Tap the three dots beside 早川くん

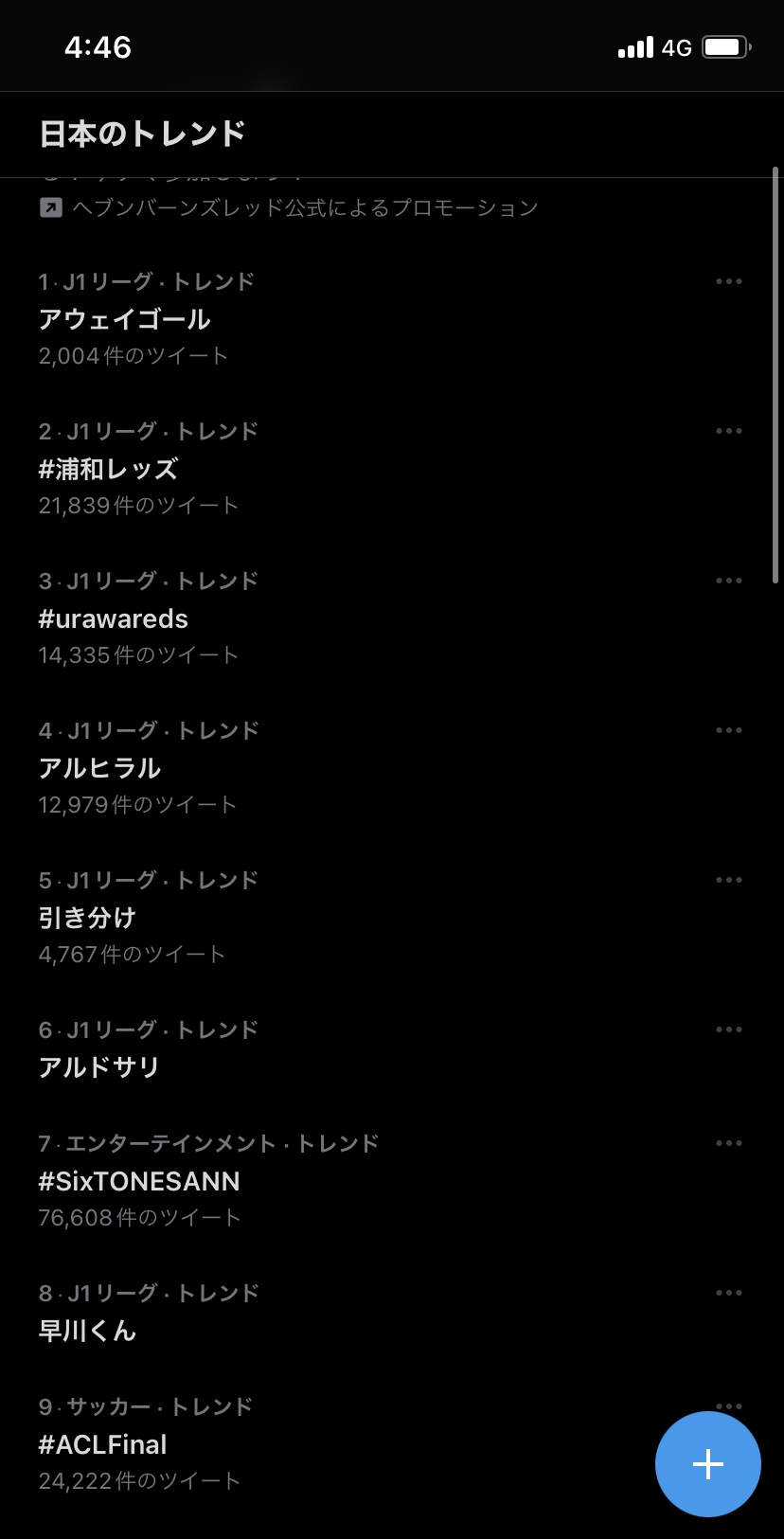click(x=728, y=1294)
